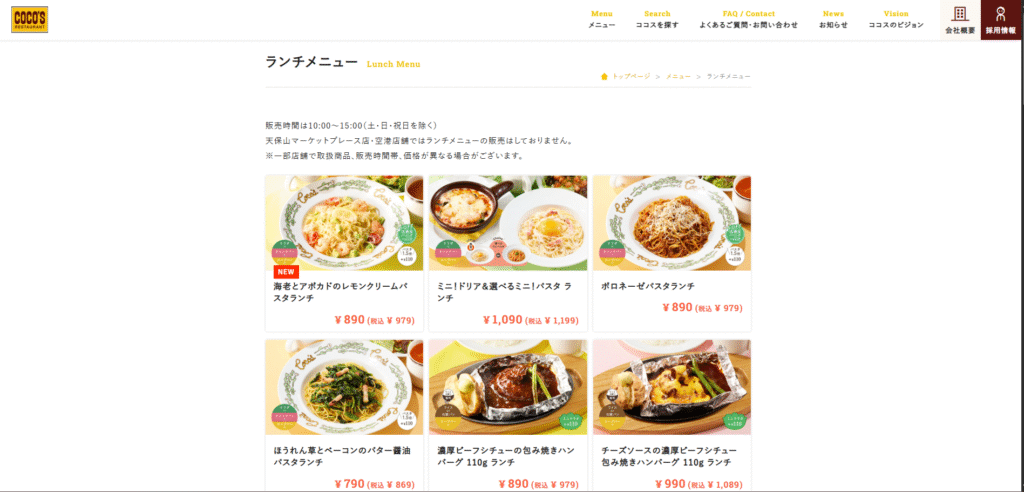Open the News お知らせ section
Viewport: 1024px width, 492px height.
(x=833, y=19)
